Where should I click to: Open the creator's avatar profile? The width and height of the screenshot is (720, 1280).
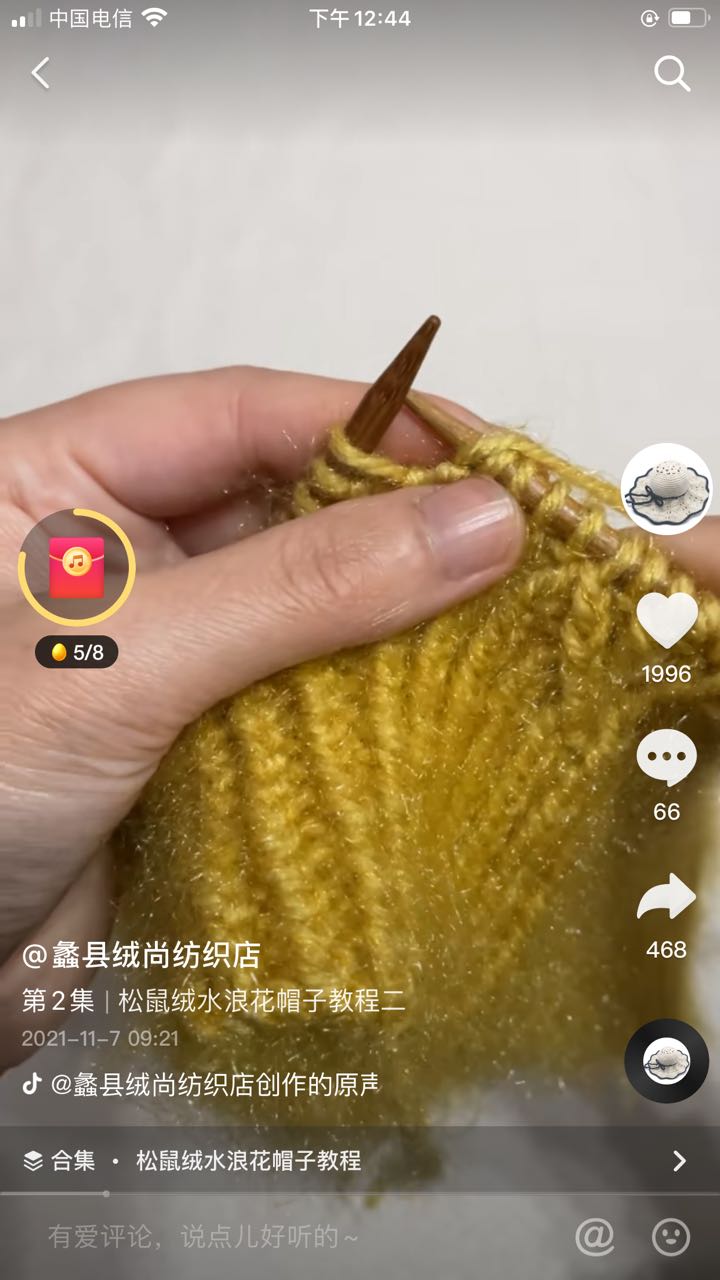coord(666,489)
